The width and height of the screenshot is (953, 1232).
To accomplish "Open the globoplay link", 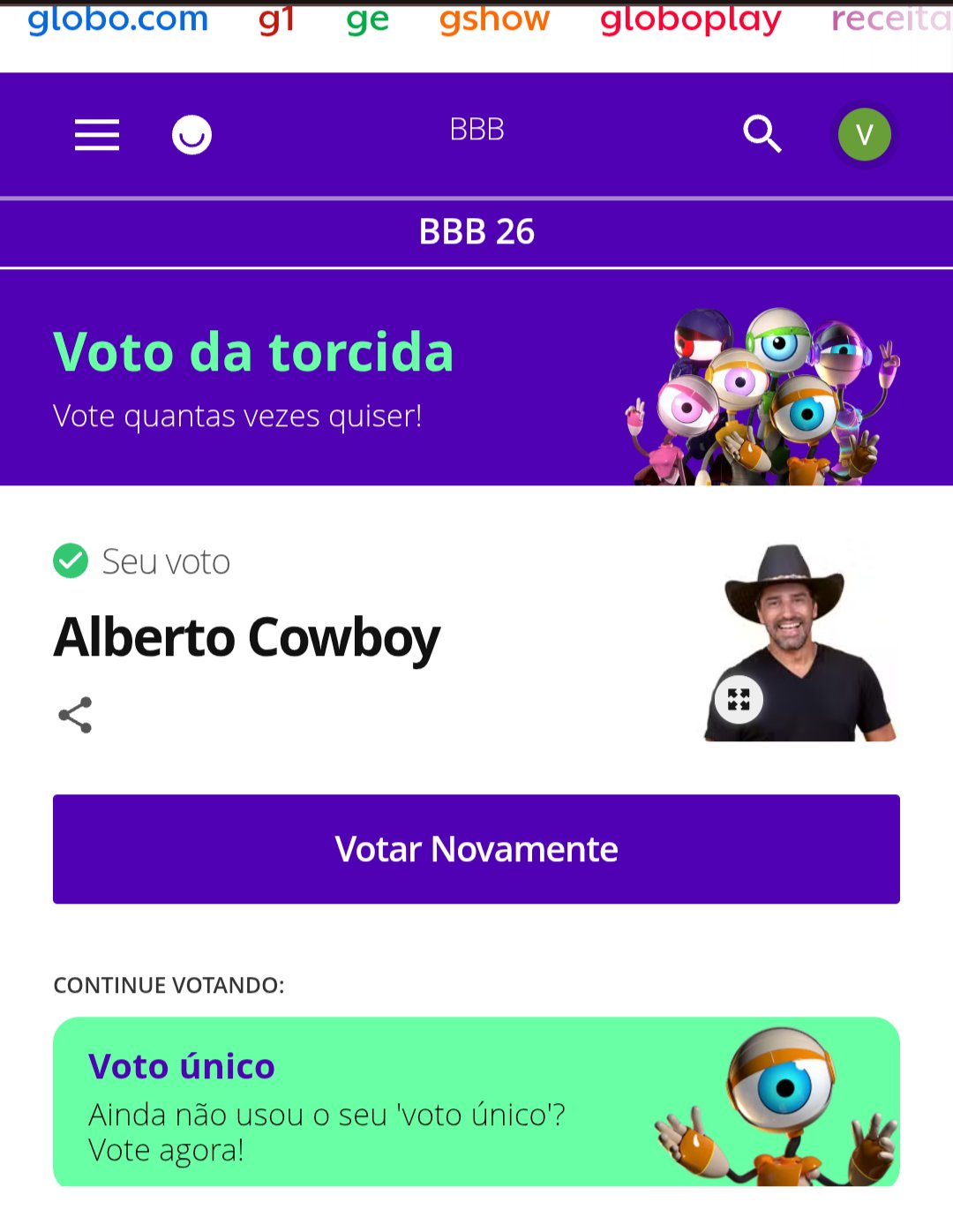I will point(690,19).
